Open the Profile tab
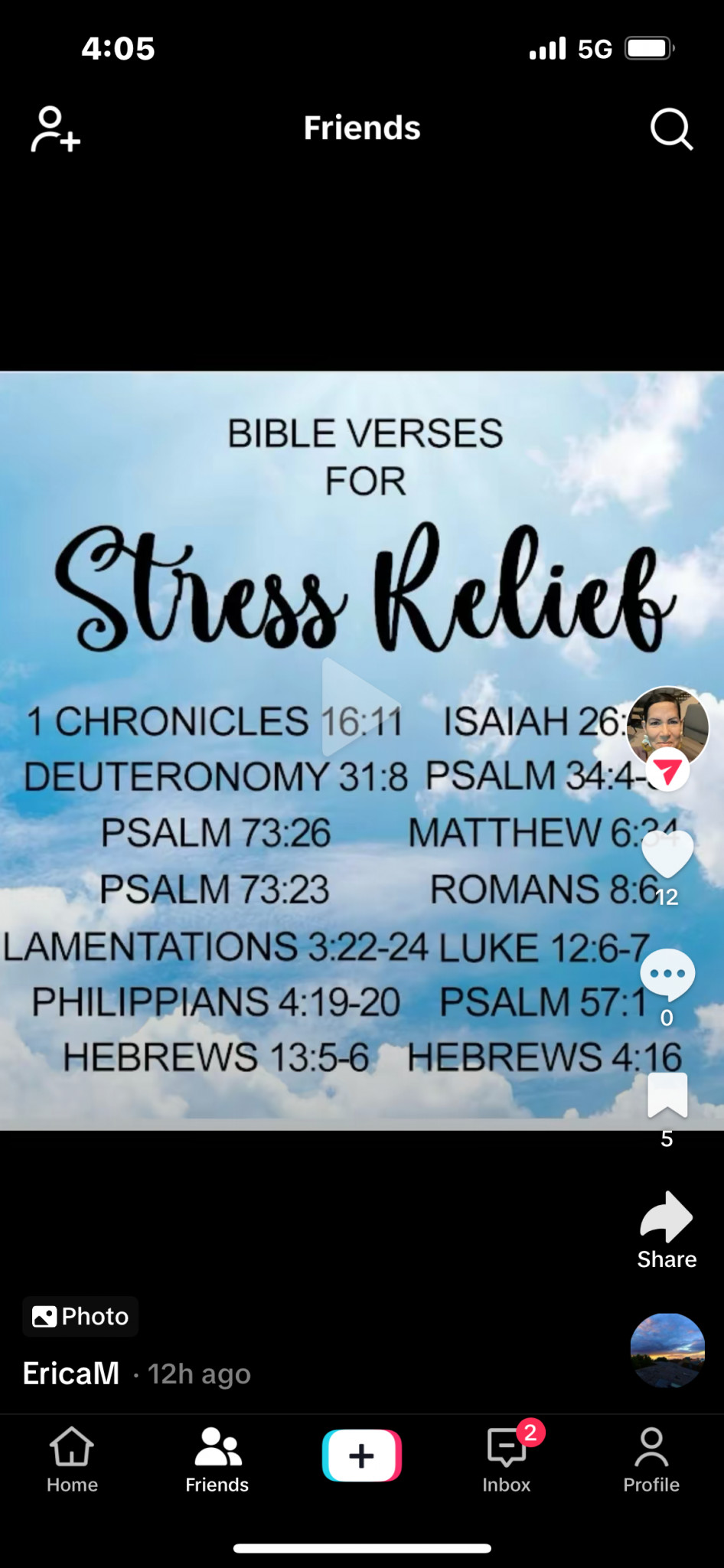Viewport: 724px width, 1568px height. click(651, 1460)
